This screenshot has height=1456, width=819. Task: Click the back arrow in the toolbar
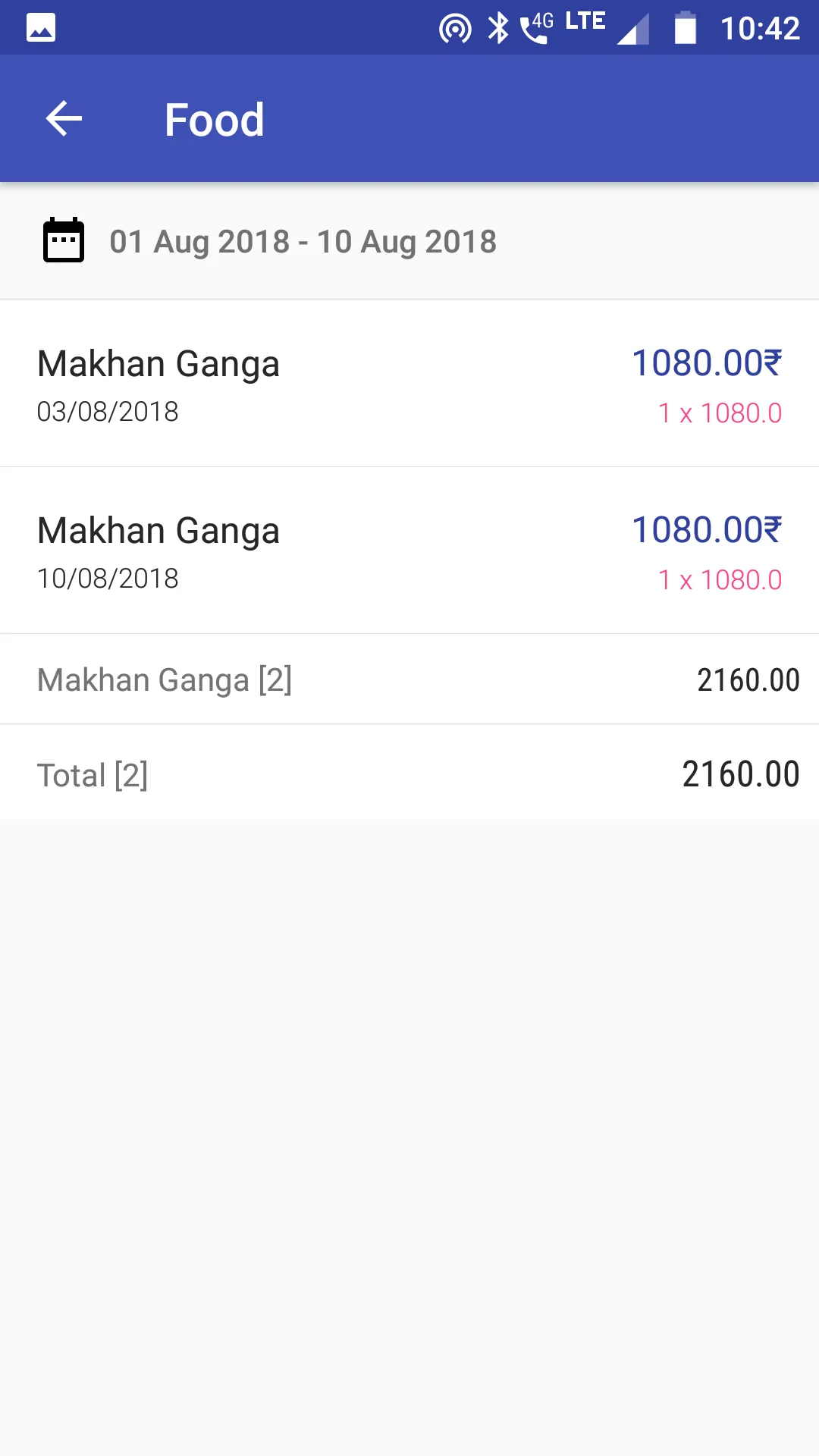tap(64, 118)
